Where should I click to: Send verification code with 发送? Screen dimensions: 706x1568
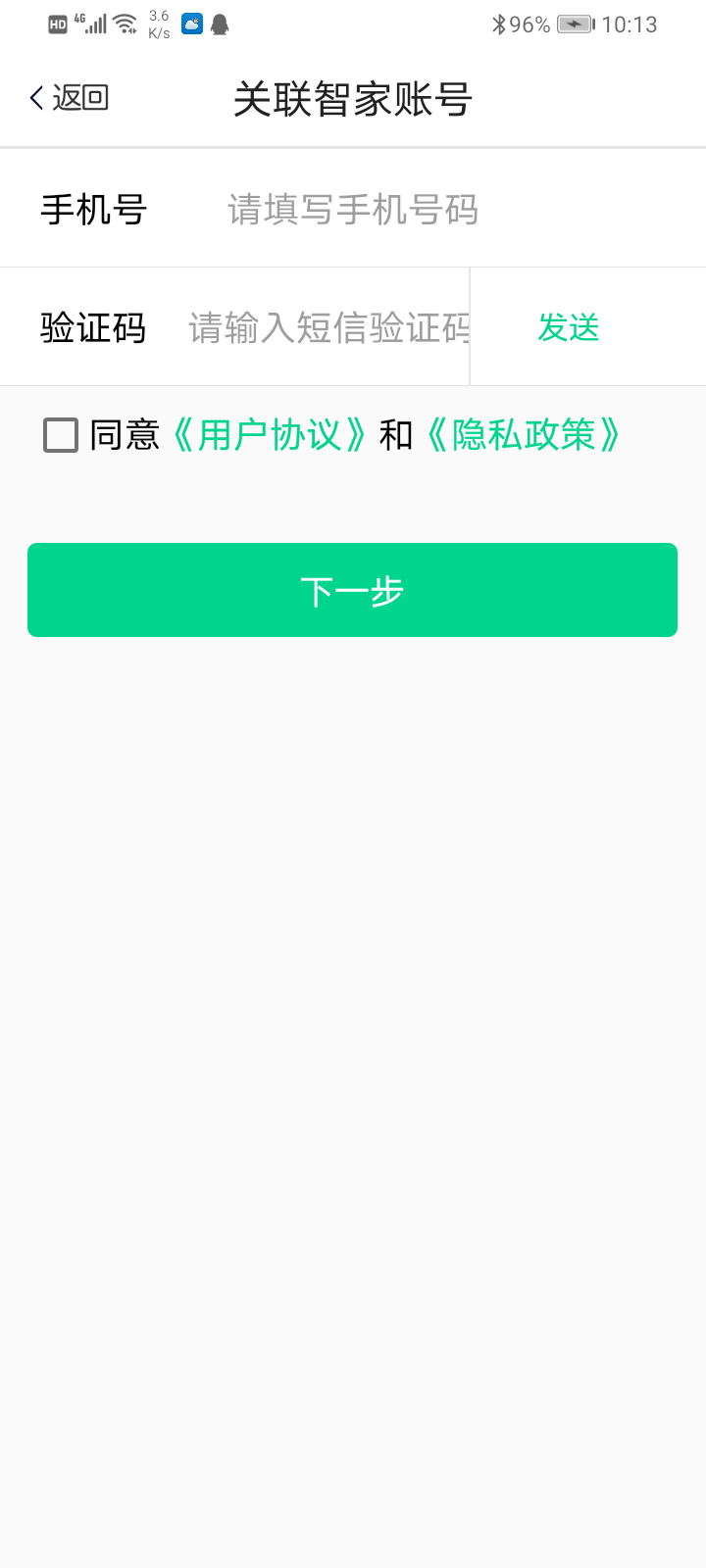(569, 327)
